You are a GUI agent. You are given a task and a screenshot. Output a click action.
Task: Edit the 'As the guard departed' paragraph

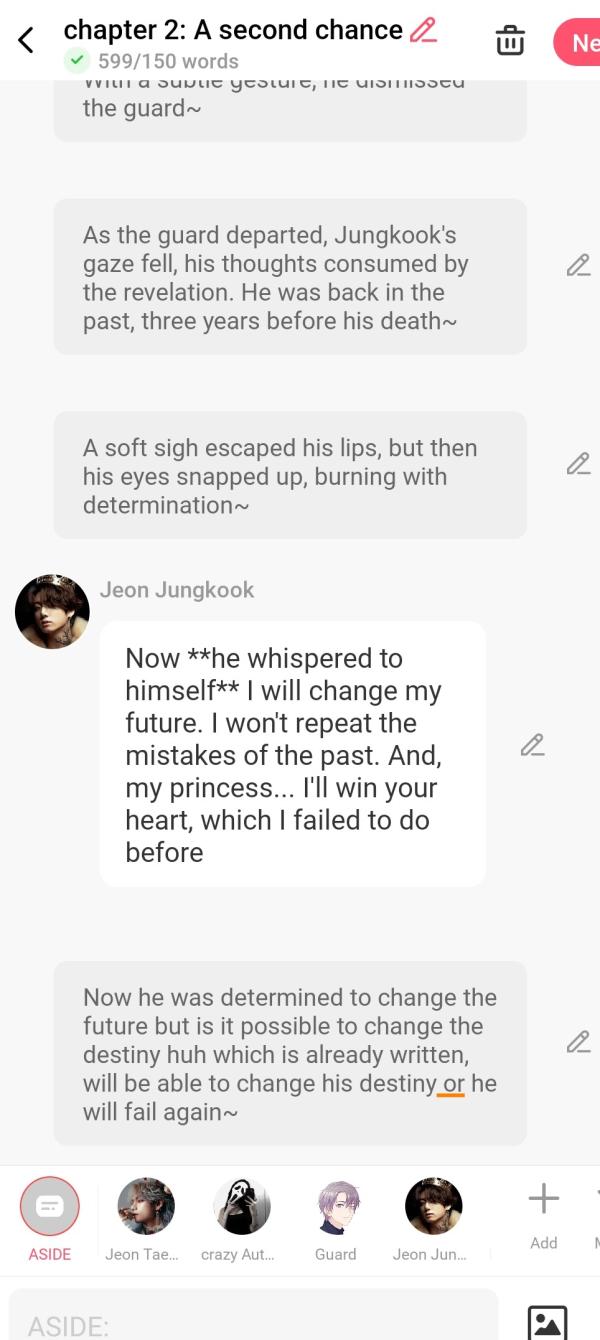coord(578,265)
